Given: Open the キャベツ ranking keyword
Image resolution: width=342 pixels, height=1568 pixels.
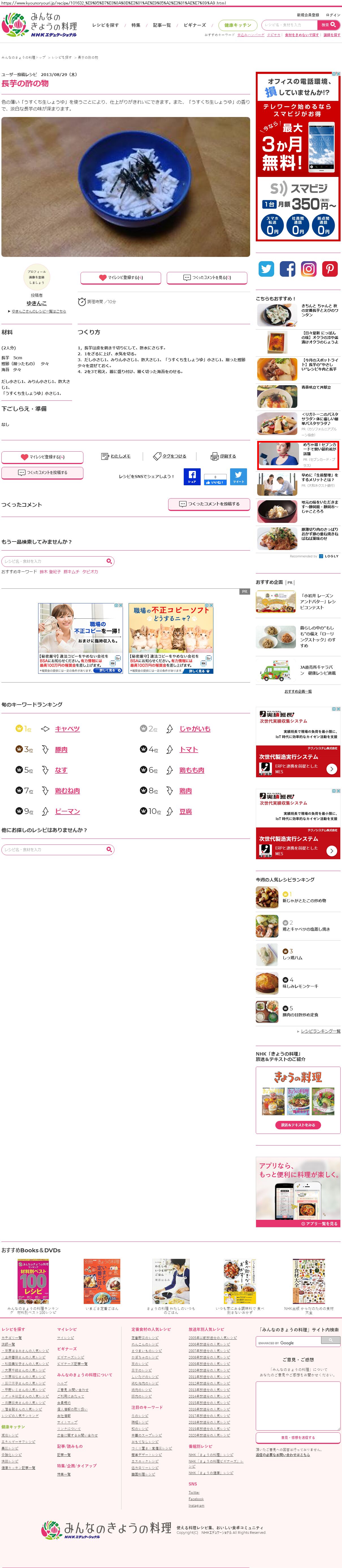Looking at the screenshot, I should tap(67, 729).
